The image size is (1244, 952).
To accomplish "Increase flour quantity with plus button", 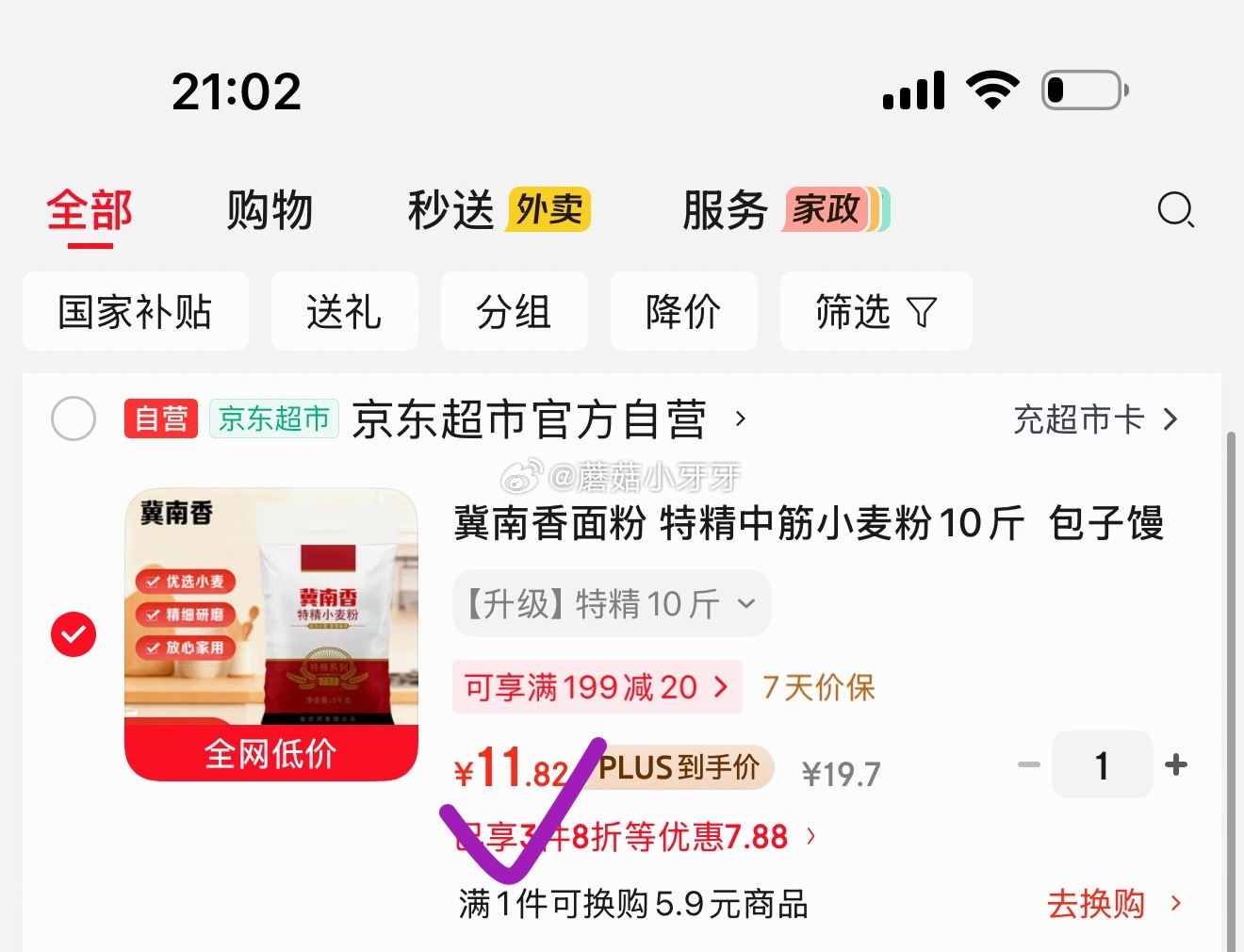I will click(1175, 764).
